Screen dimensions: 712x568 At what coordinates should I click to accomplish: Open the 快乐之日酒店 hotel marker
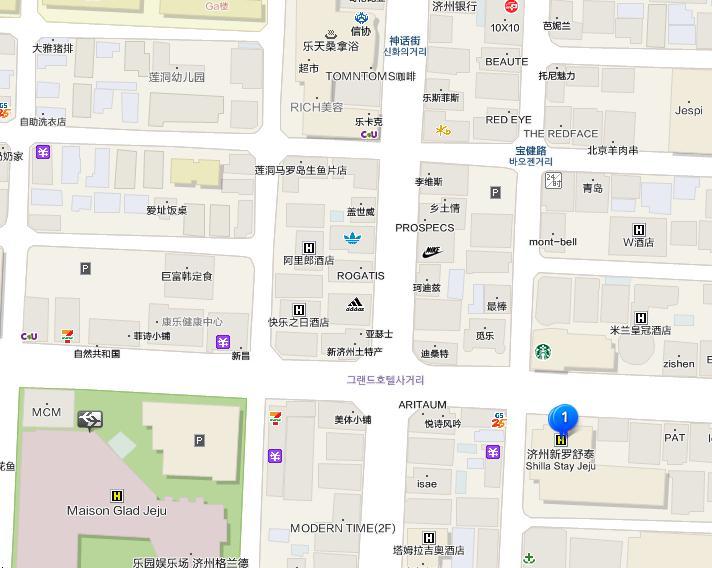299,310
